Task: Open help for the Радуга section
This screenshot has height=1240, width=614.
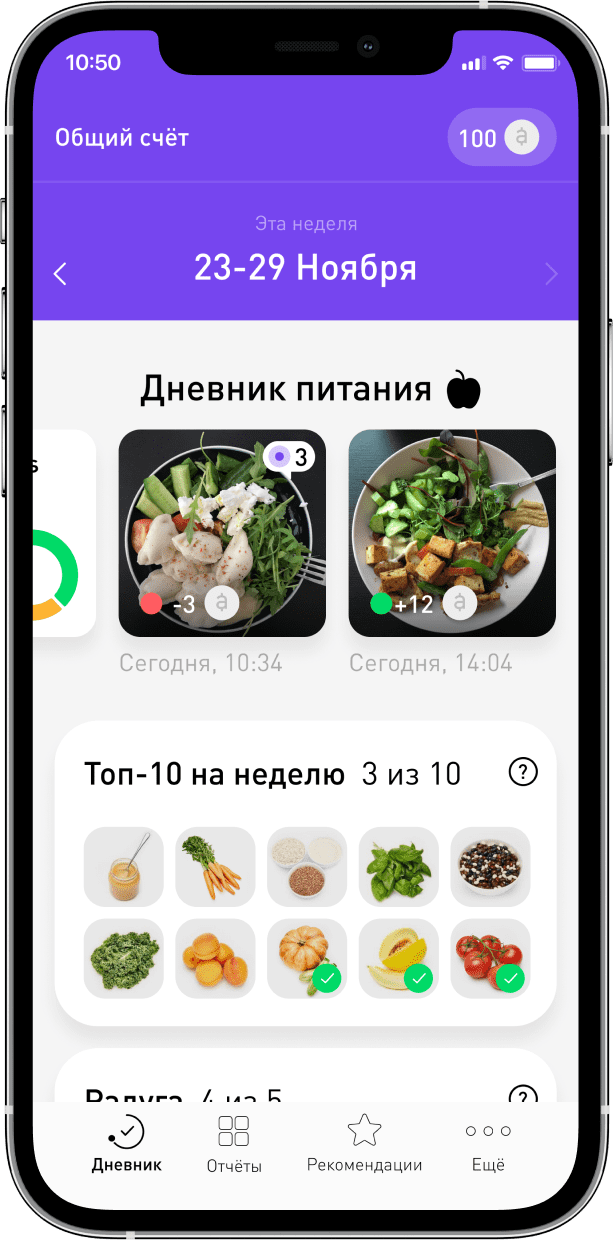Action: click(523, 1095)
